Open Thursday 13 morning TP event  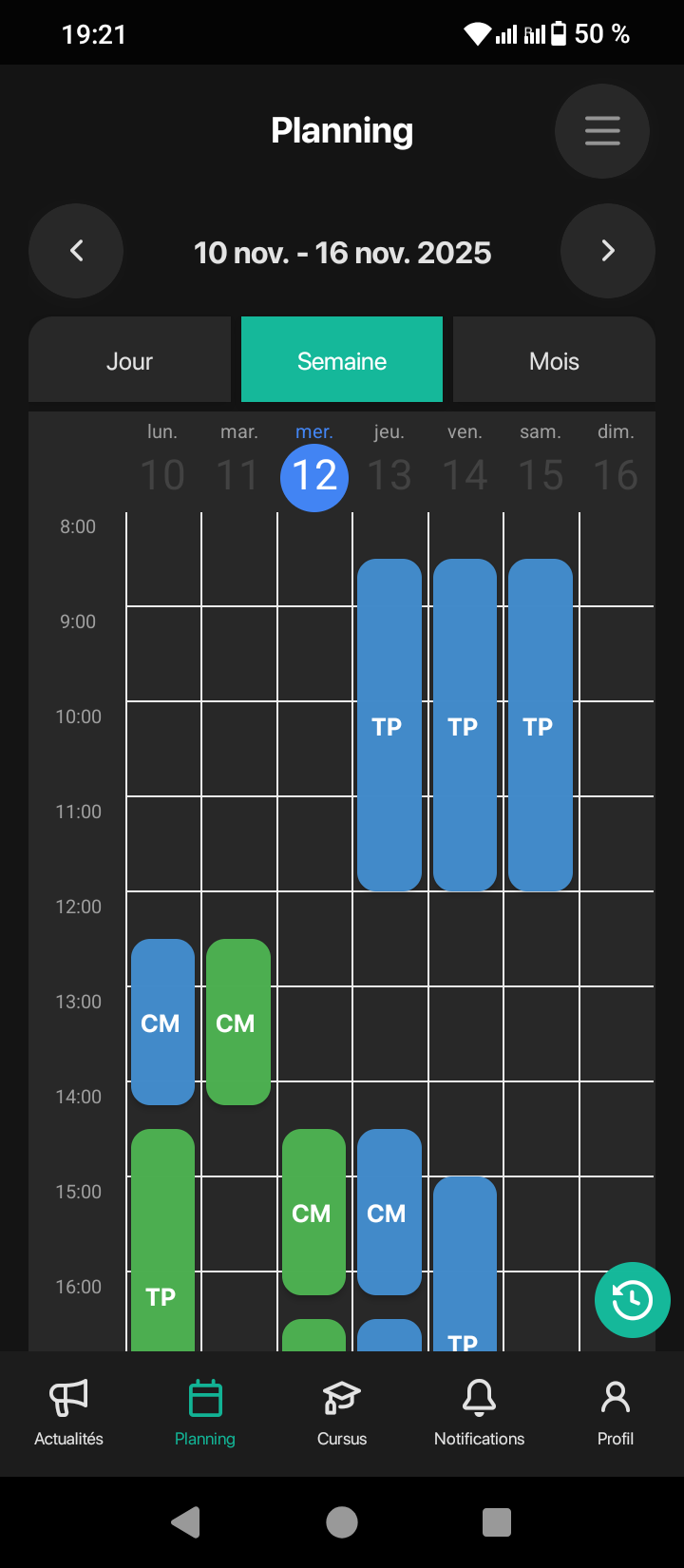389,724
